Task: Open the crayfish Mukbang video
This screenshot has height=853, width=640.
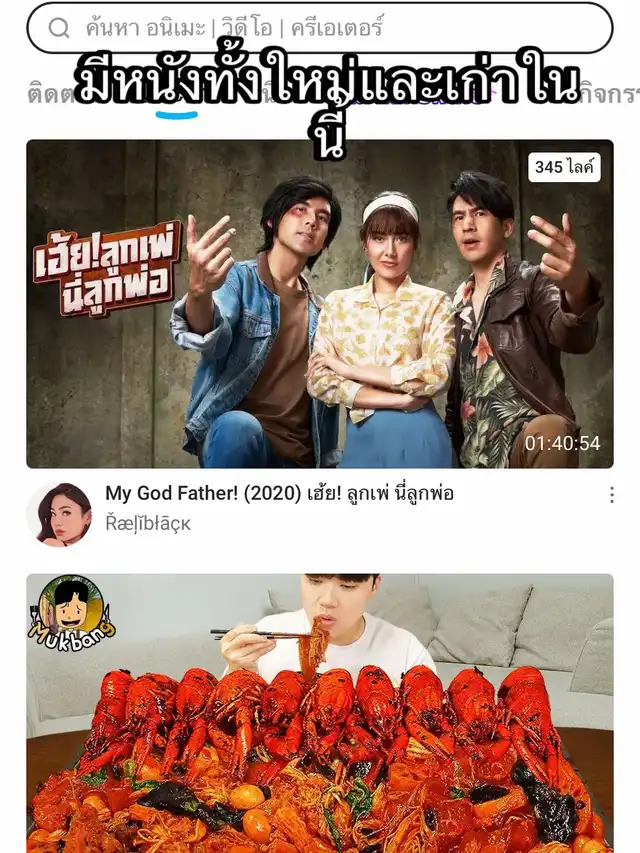Action: click(320, 712)
